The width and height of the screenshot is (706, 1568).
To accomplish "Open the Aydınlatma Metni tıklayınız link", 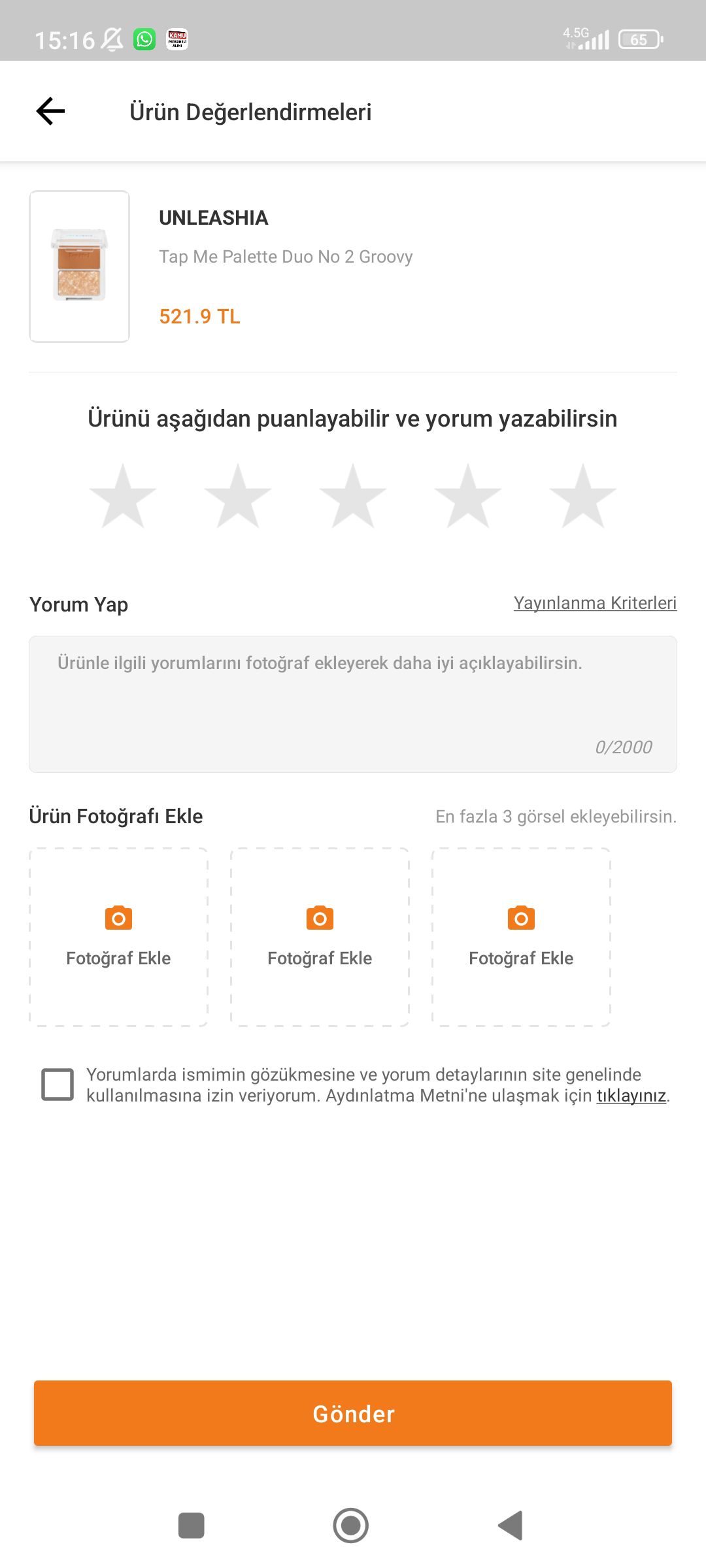I will (x=631, y=1096).
